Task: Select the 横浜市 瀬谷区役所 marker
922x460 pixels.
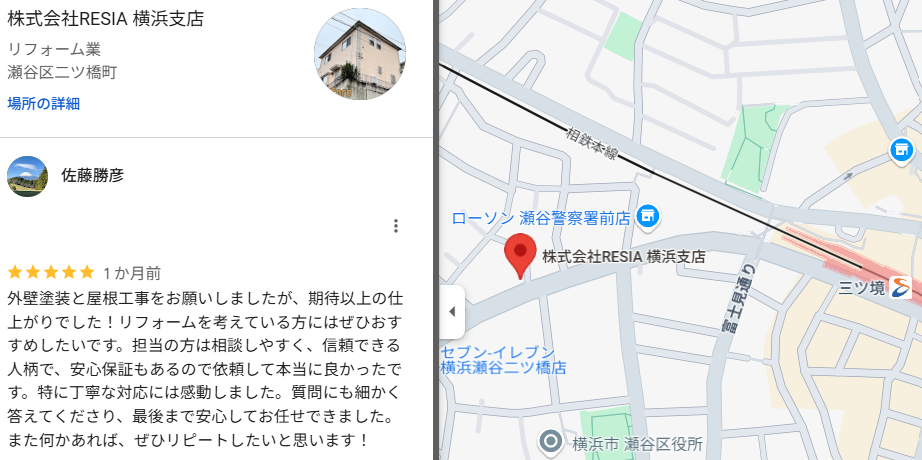Action: (x=550, y=441)
